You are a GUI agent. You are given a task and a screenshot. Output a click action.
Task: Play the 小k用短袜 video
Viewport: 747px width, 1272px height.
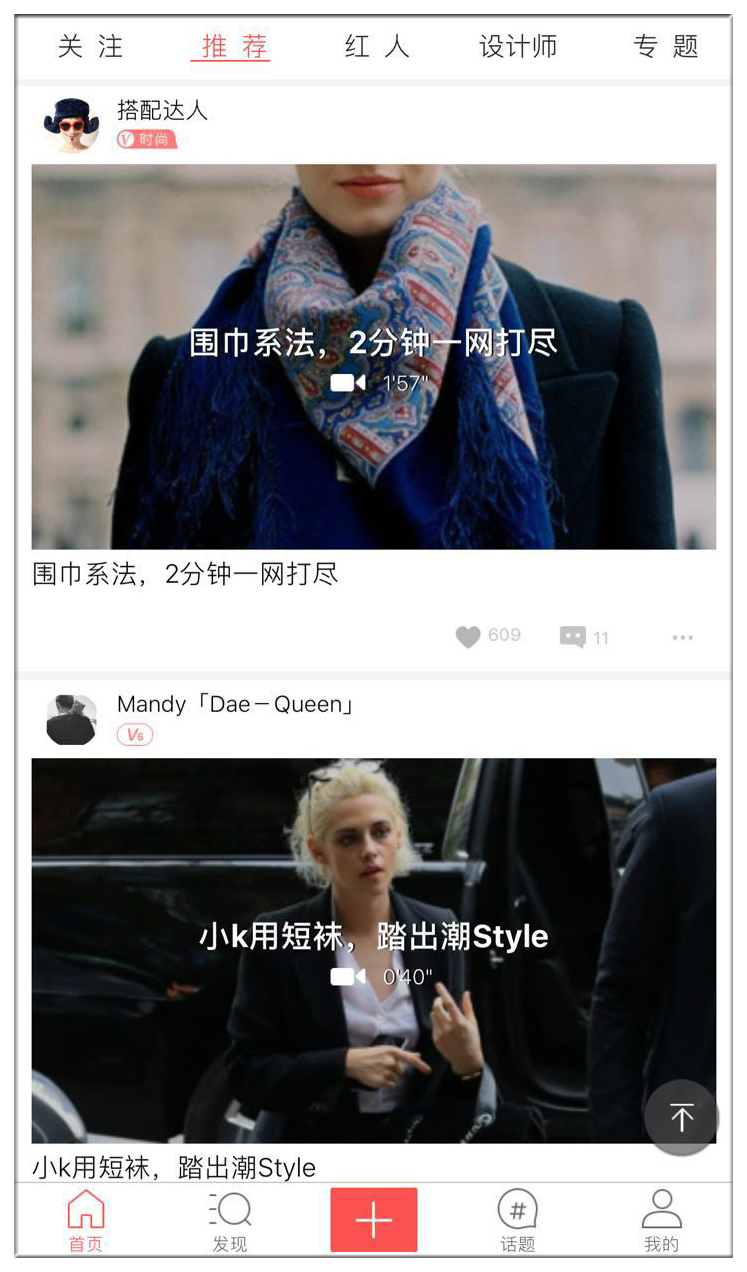click(373, 950)
